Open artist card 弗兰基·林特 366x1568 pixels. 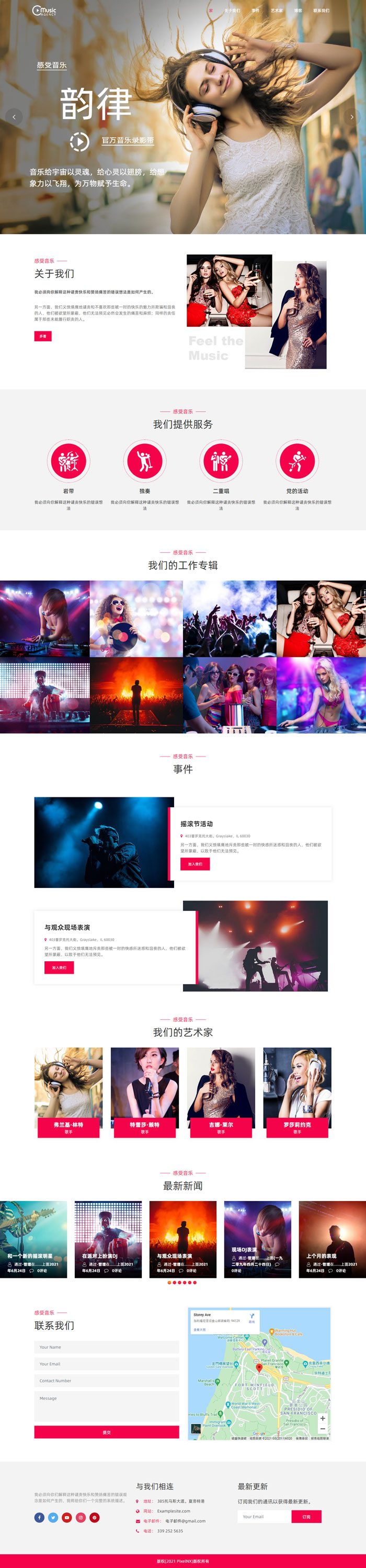[68, 1127]
